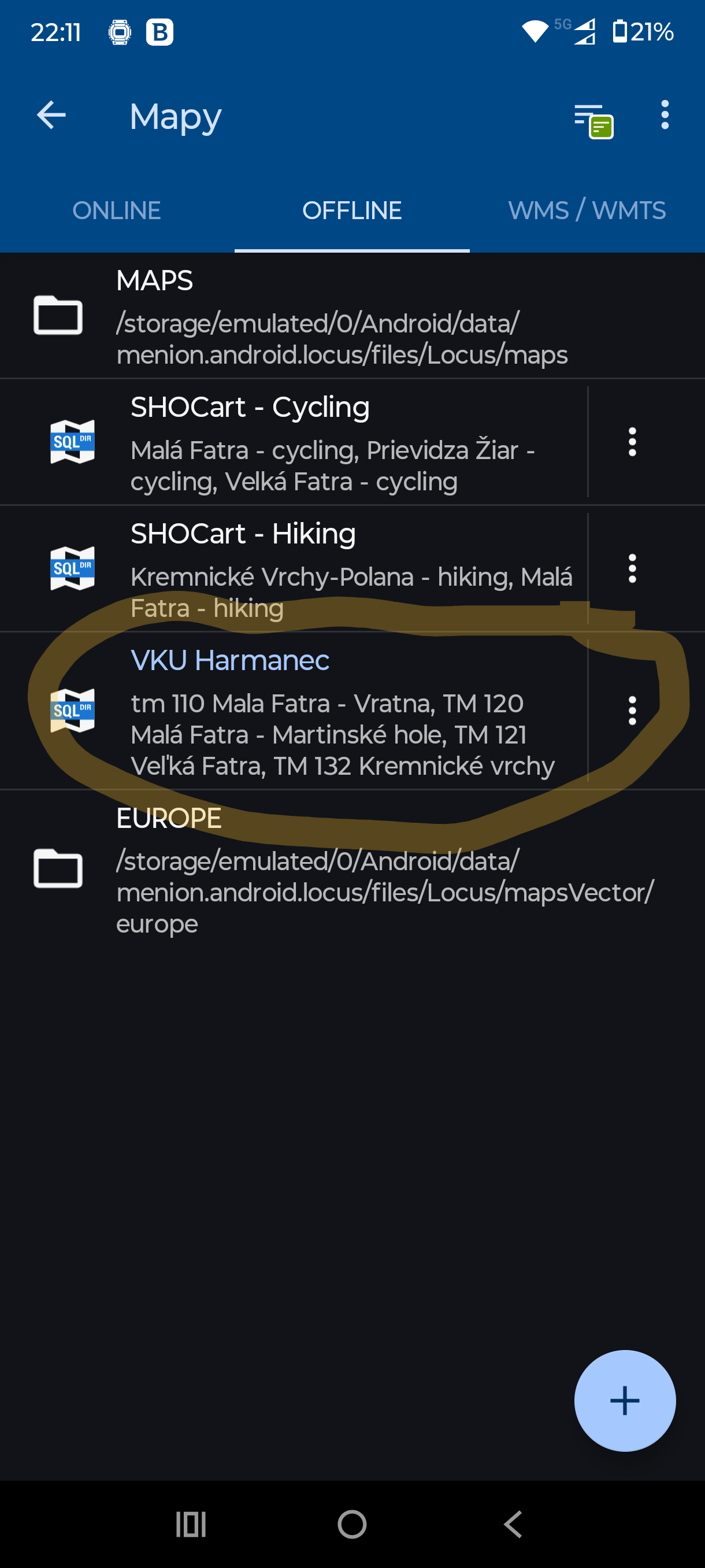705x1568 pixels.
Task: Open the map list filter icon
Action: click(593, 119)
